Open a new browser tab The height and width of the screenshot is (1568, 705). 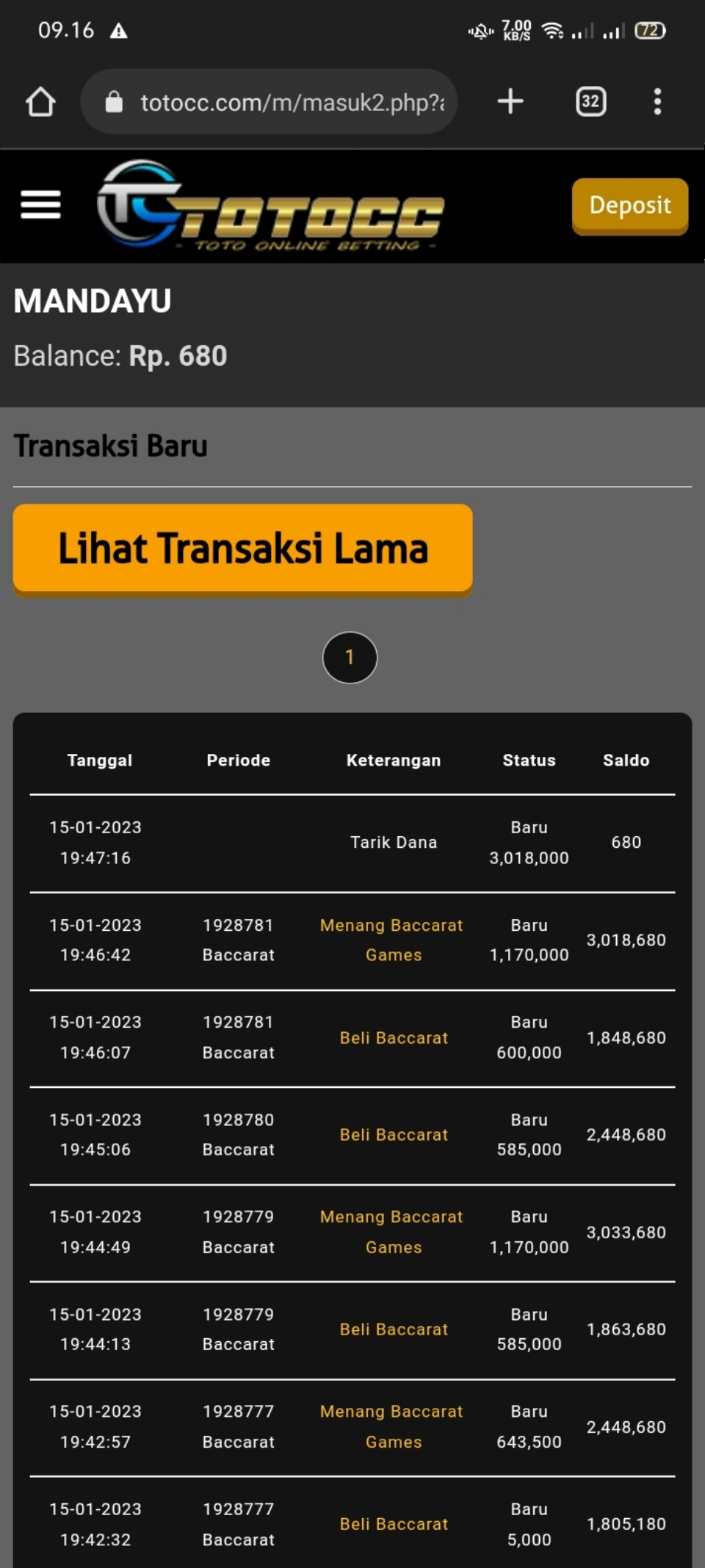[x=510, y=101]
